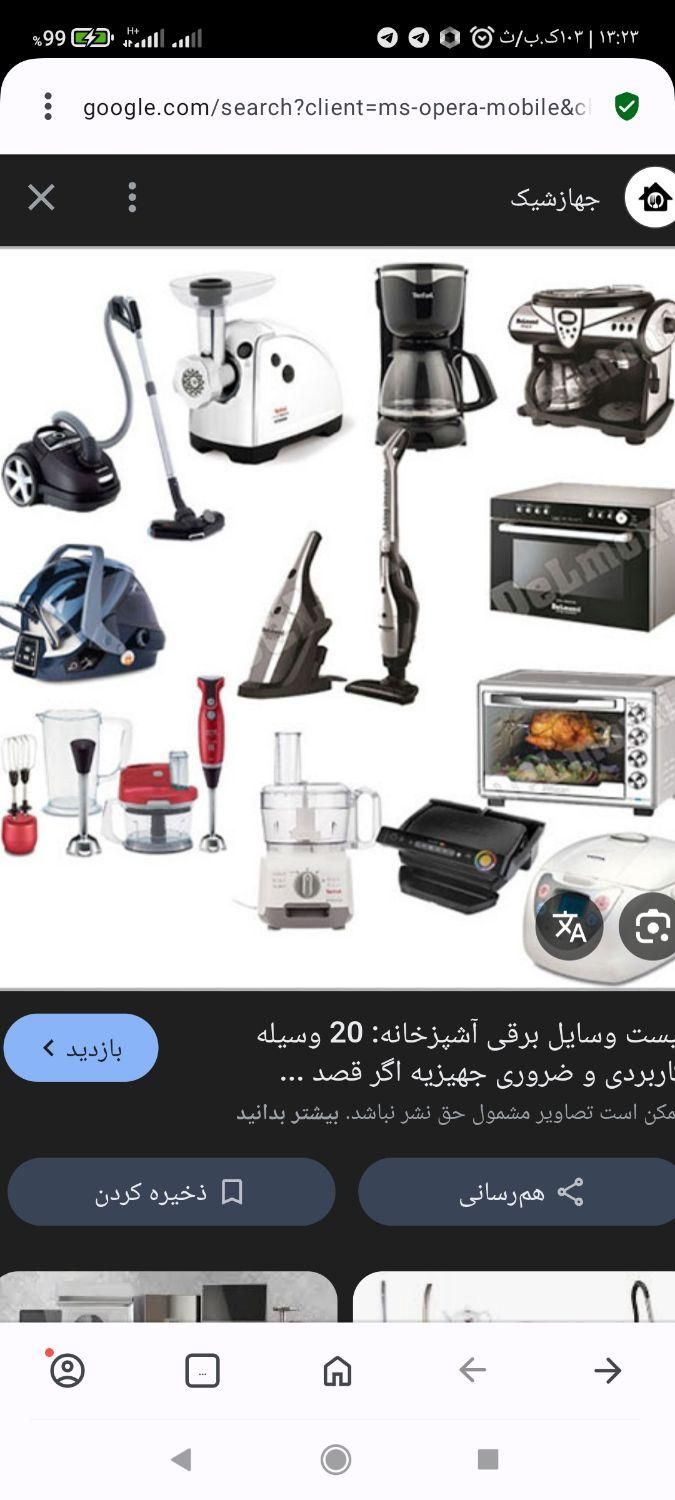
Task: Save the image with ذخیره کردن
Action: [x=171, y=1192]
